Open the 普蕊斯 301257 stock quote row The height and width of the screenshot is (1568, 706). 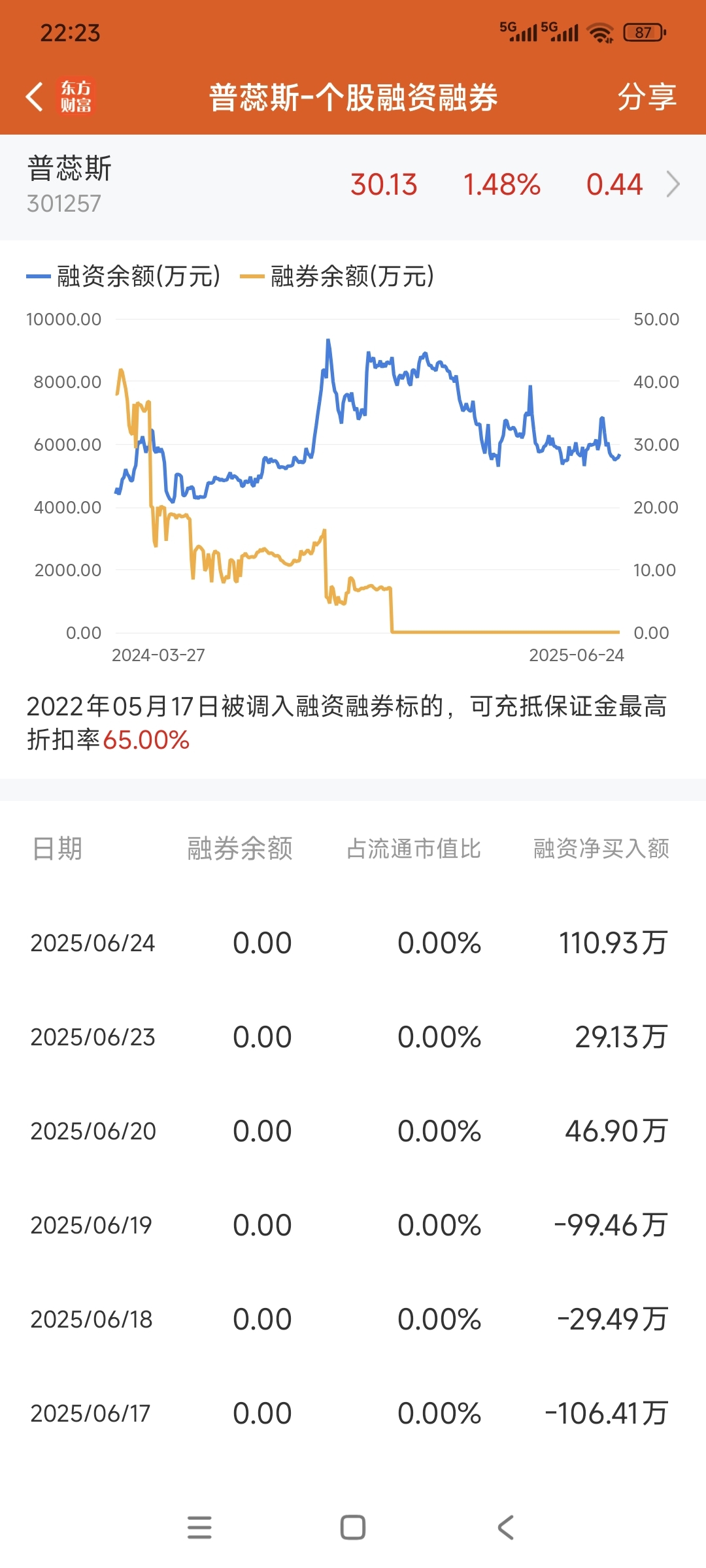pyautogui.click(x=353, y=186)
